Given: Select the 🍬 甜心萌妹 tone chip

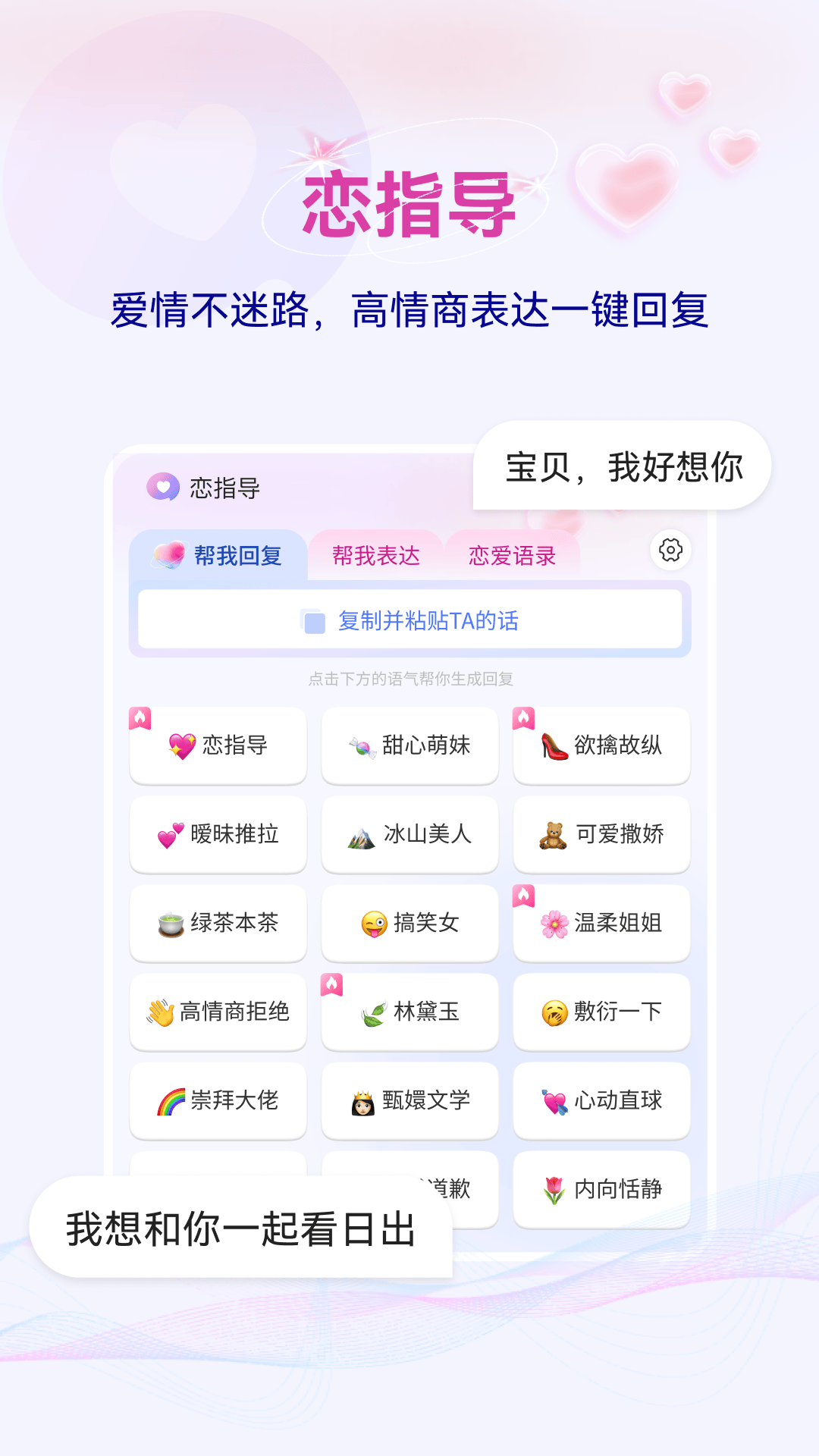Looking at the screenshot, I should coord(409,745).
